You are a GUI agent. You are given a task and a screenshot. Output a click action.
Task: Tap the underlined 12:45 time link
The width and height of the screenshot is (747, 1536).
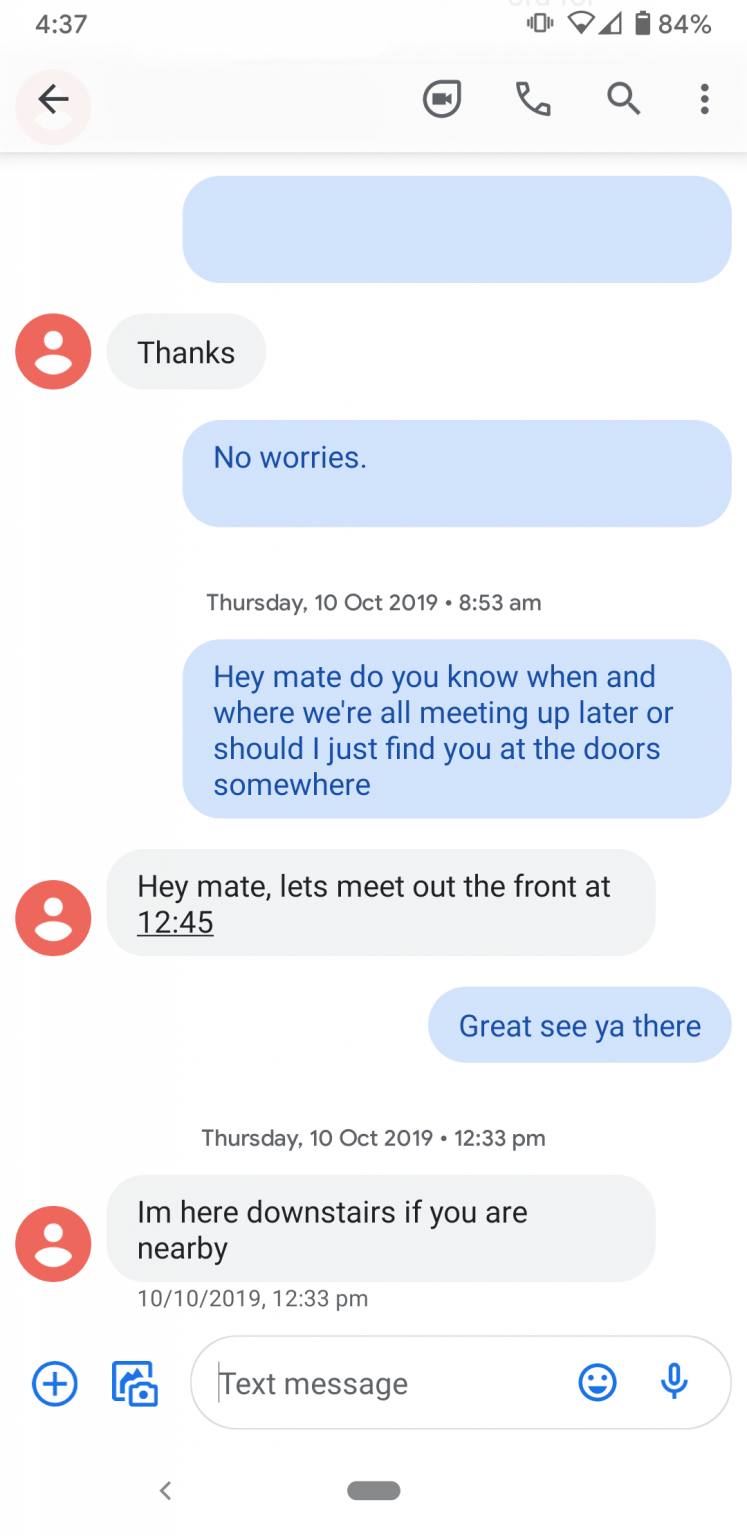tap(175, 922)
